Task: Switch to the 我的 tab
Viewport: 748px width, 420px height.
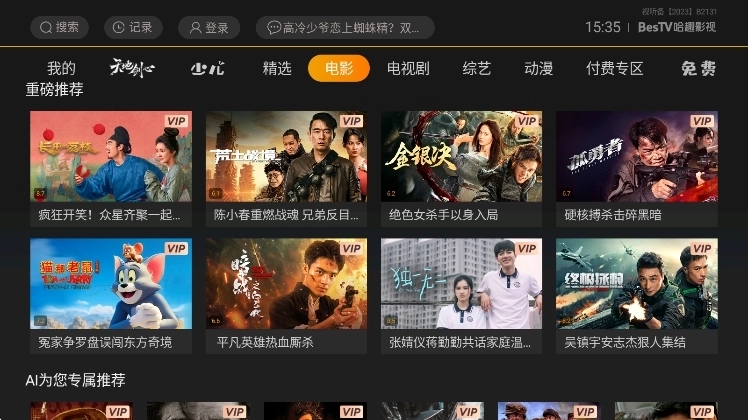Action: [x=61, y=69]
